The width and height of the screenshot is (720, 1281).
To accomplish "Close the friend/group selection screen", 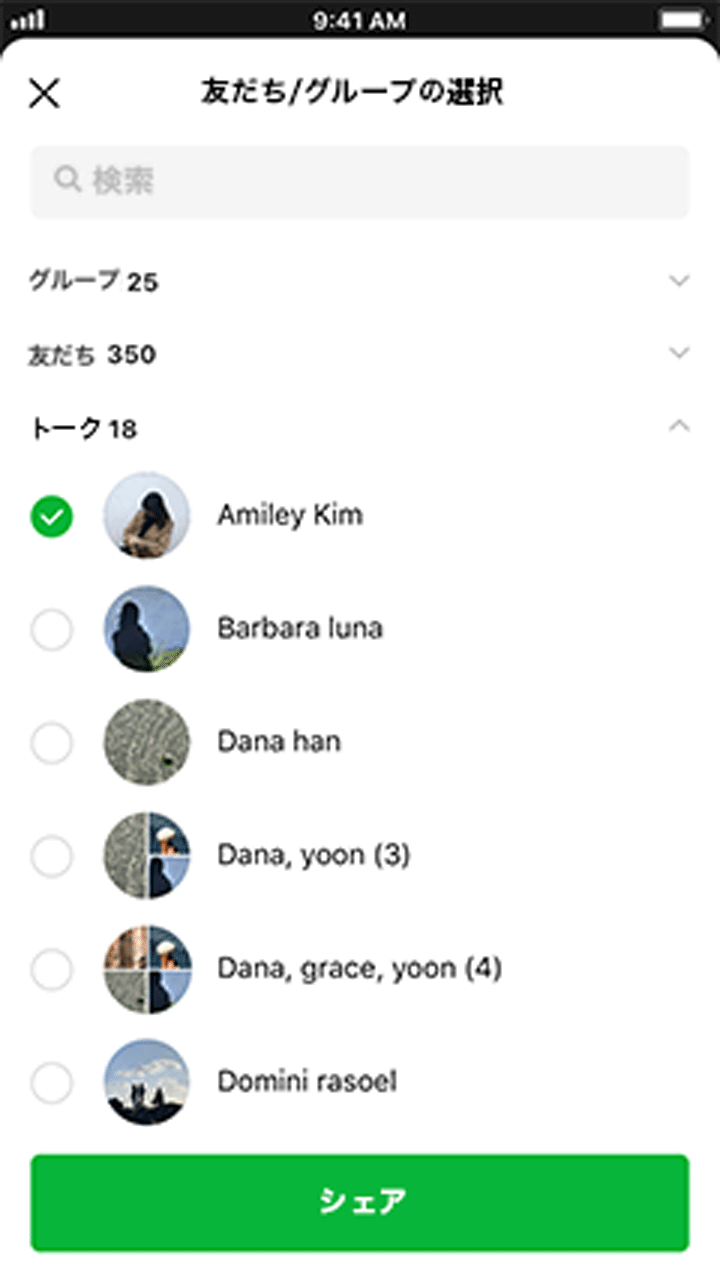I will [x=44, y=94].
